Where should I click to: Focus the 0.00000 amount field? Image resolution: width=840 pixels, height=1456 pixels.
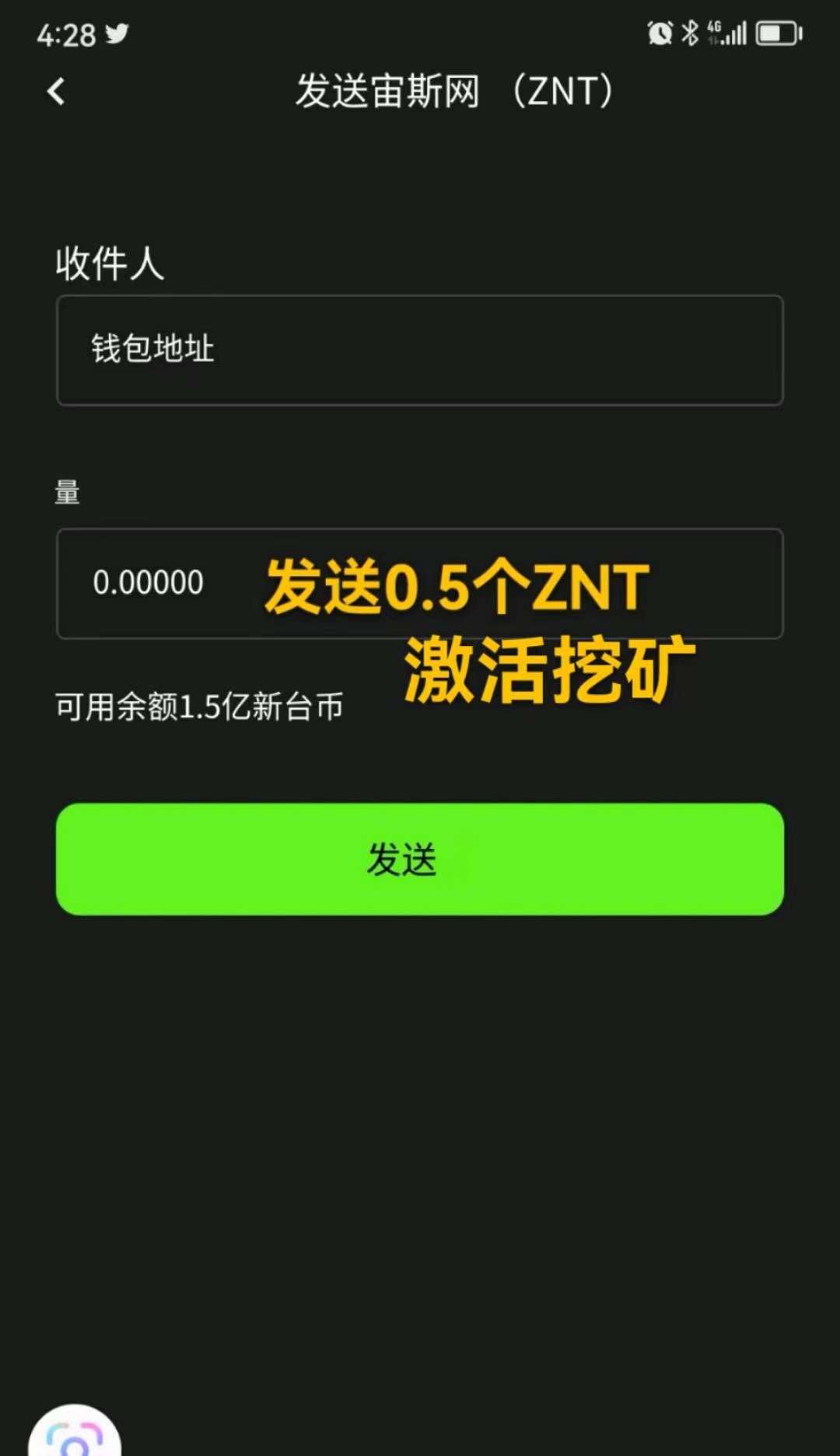coord(419,584)
